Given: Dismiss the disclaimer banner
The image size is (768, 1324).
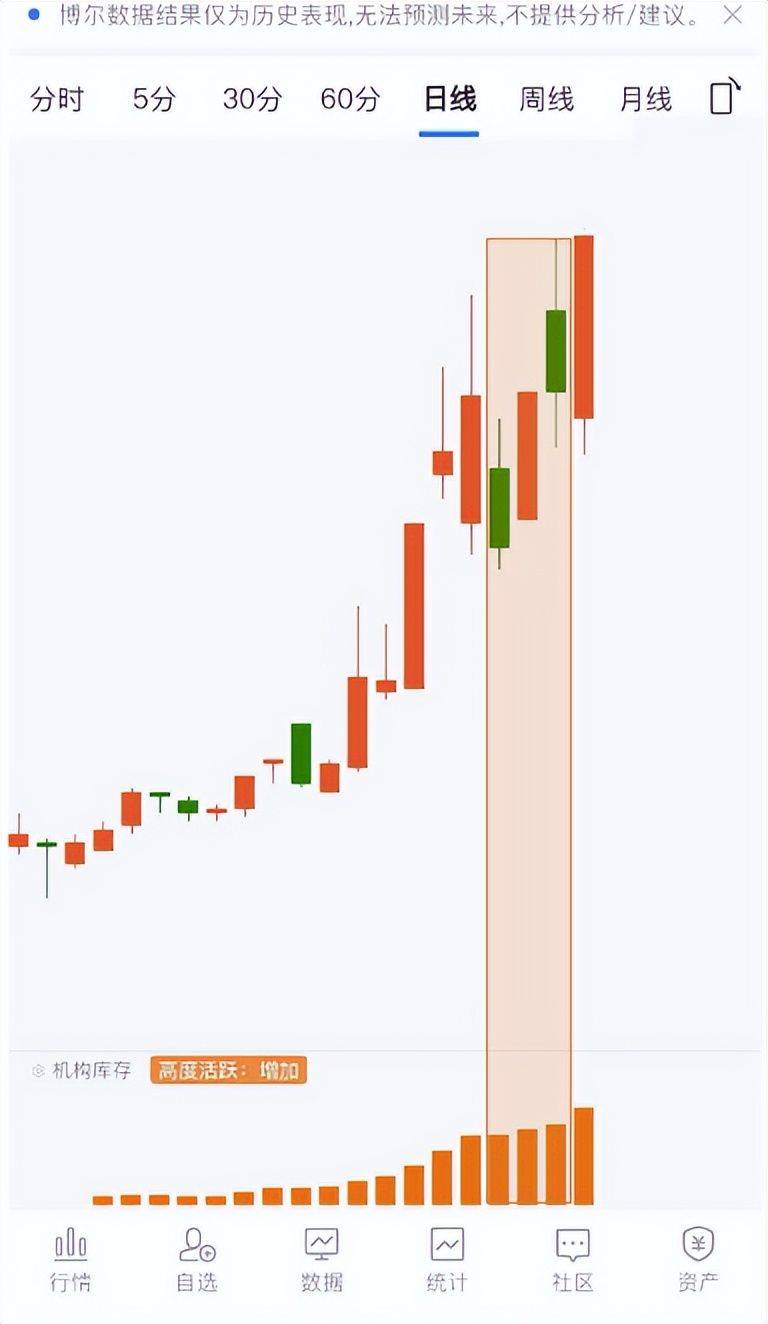Looking at the screenshot, I should [x=732, y=16].
